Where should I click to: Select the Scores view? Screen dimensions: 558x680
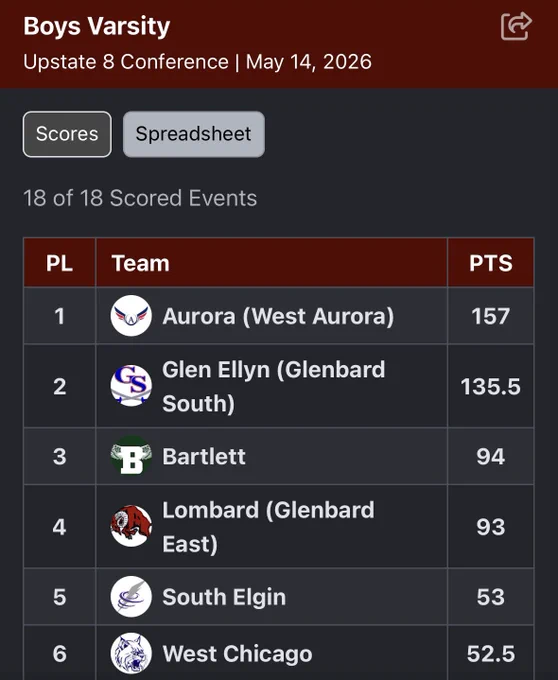(67, 134)
